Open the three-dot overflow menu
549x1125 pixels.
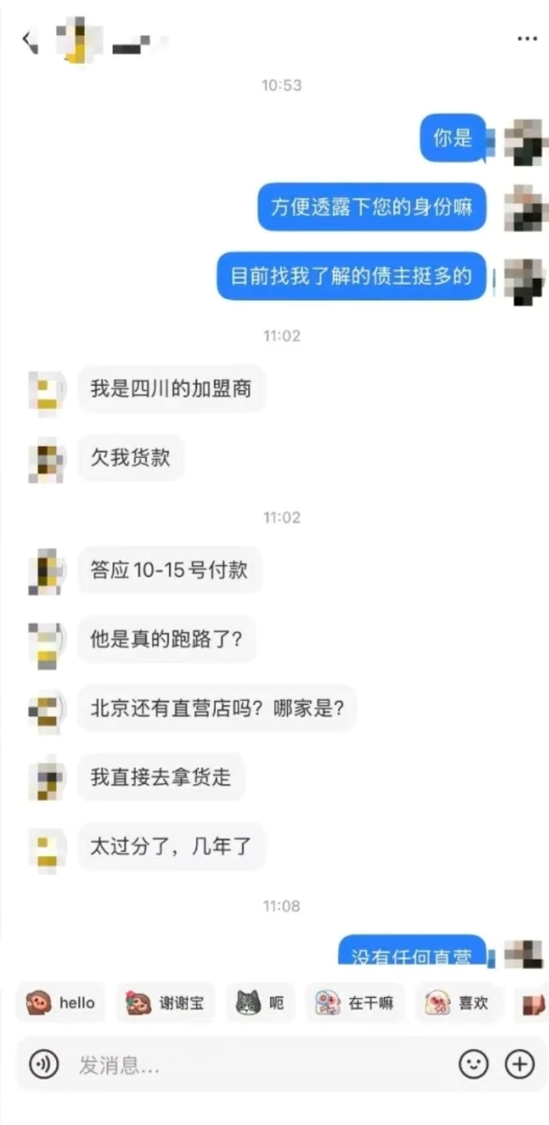[x=527, y=39]
